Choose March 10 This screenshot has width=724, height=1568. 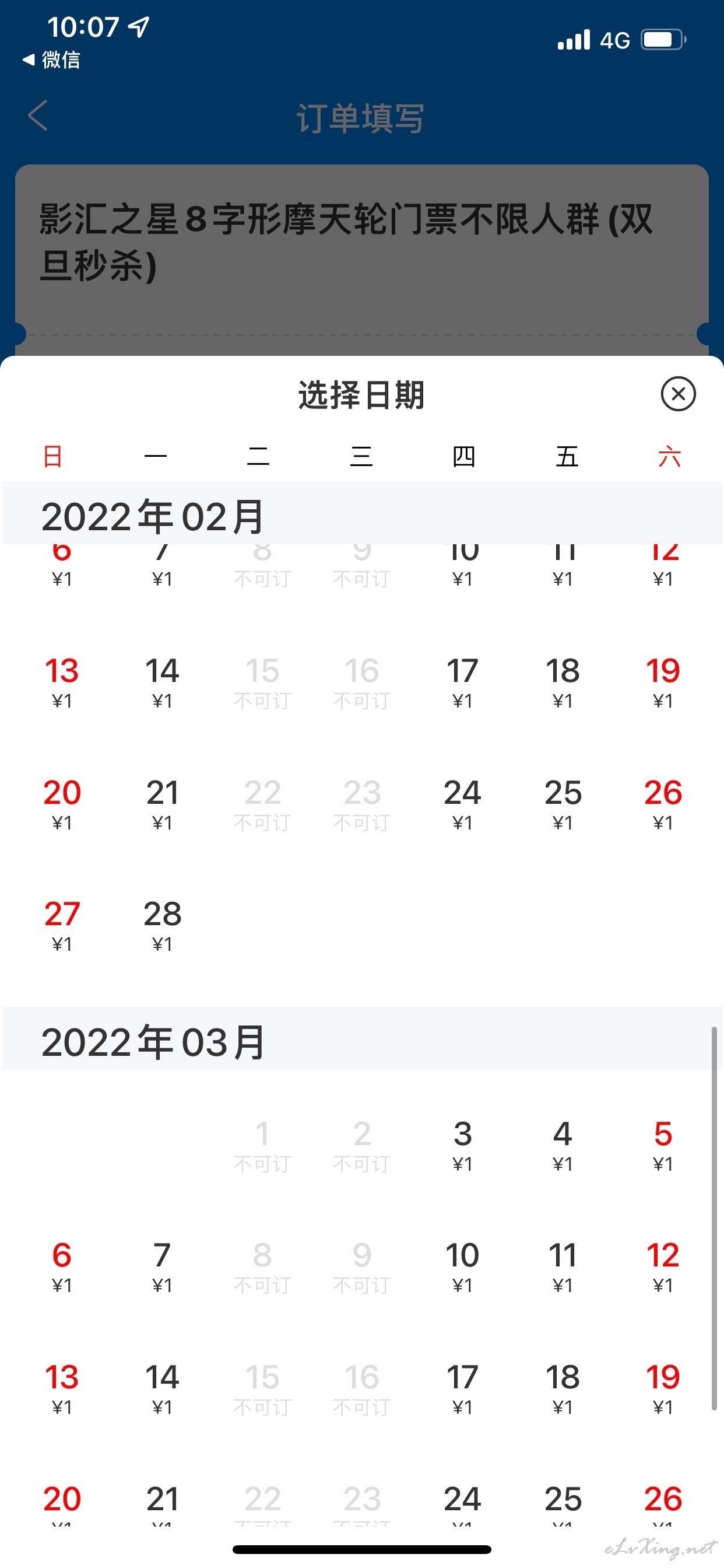click(462, 1266)
